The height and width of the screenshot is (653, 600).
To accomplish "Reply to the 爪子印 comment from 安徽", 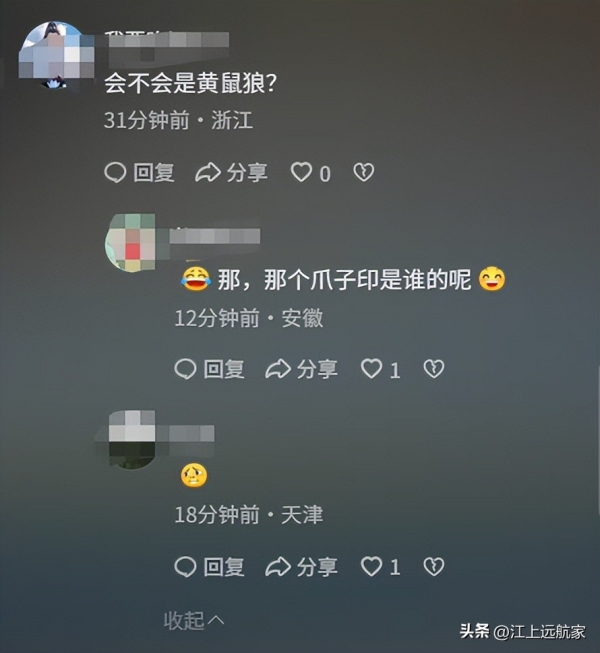I will click(210, 370).
